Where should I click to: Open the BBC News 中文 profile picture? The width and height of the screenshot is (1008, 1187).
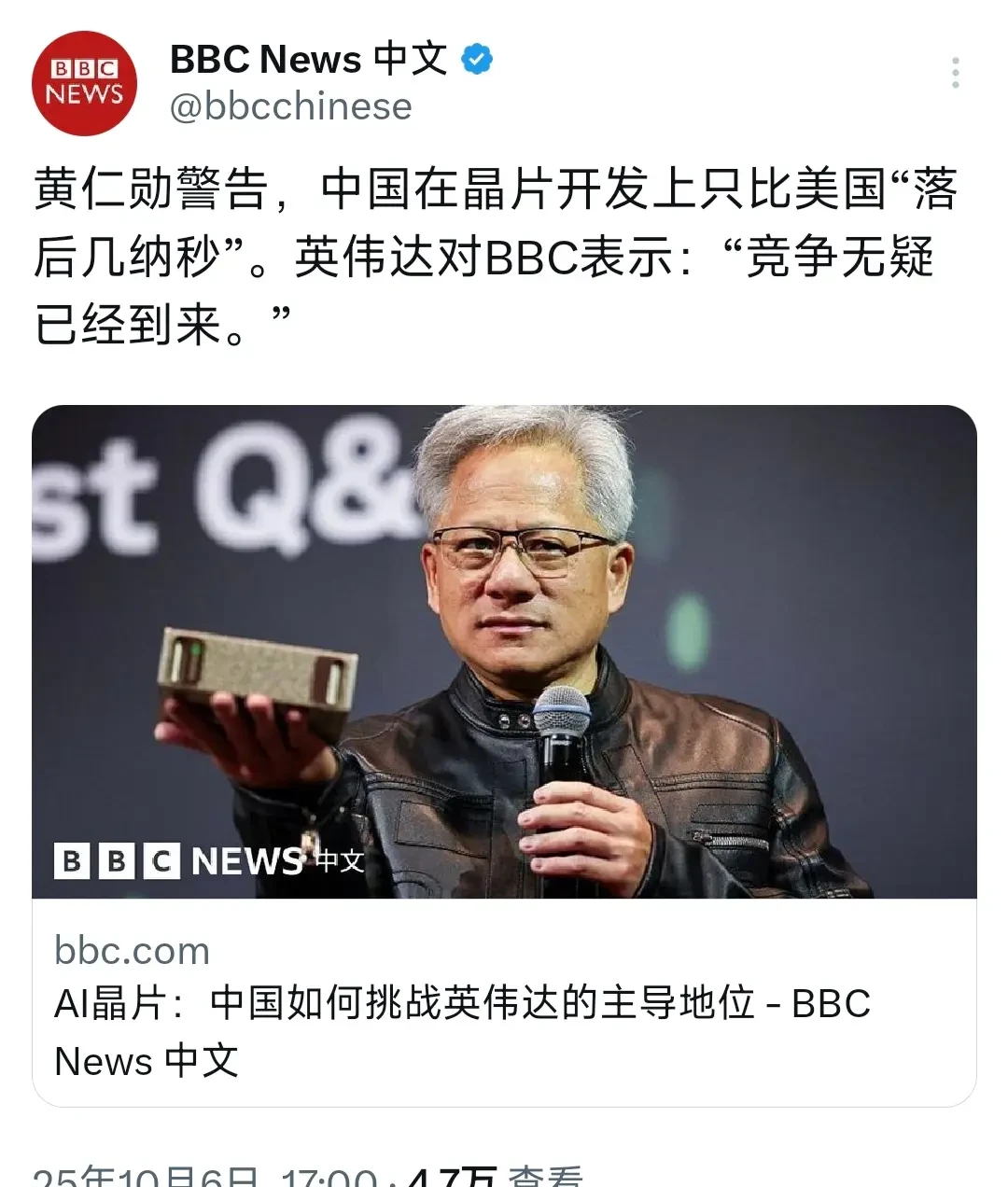pos(84,83)
